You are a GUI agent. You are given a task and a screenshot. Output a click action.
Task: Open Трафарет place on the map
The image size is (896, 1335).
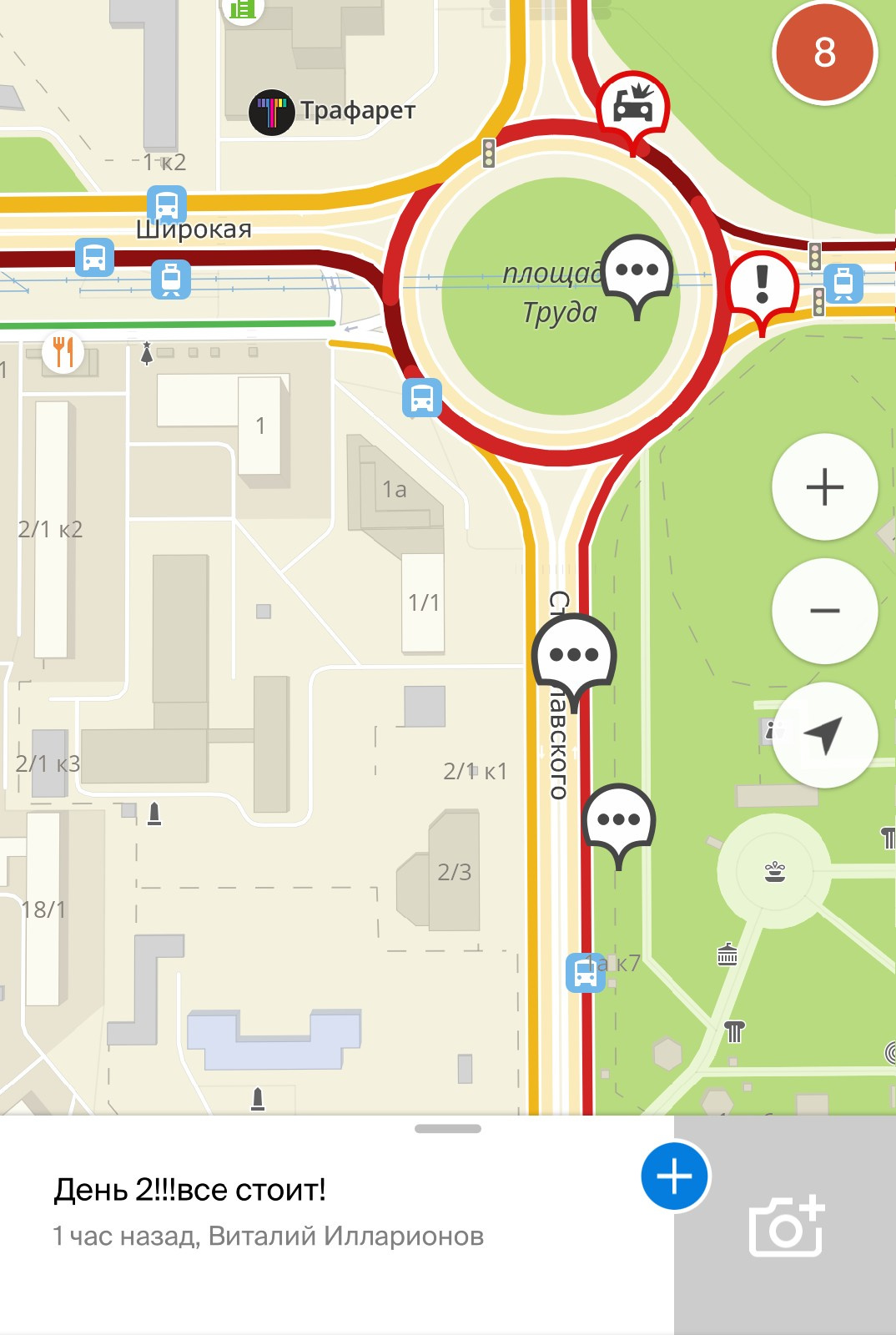click(272, 112)
